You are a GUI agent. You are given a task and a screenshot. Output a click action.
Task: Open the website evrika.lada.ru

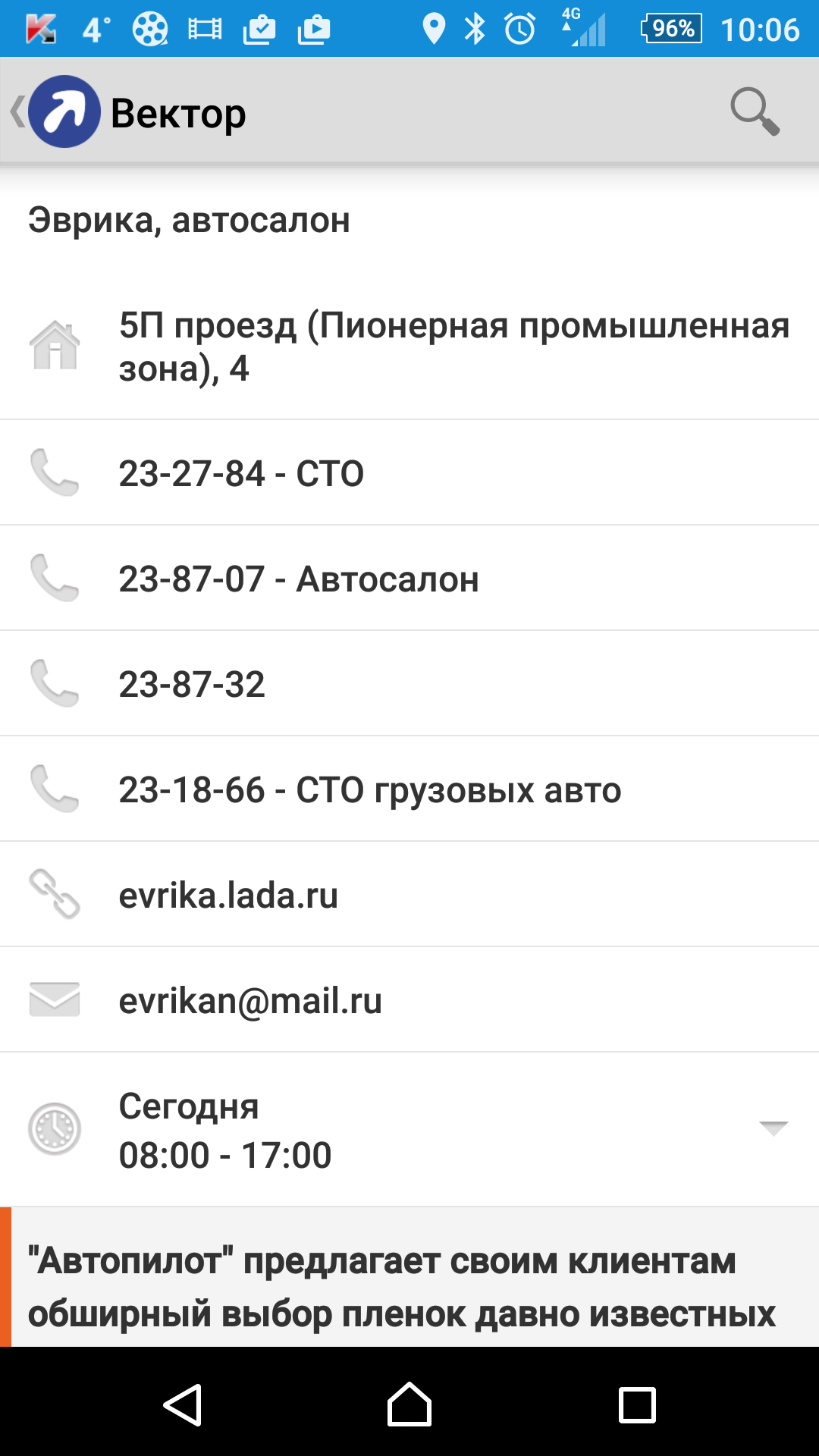[228, 896]
